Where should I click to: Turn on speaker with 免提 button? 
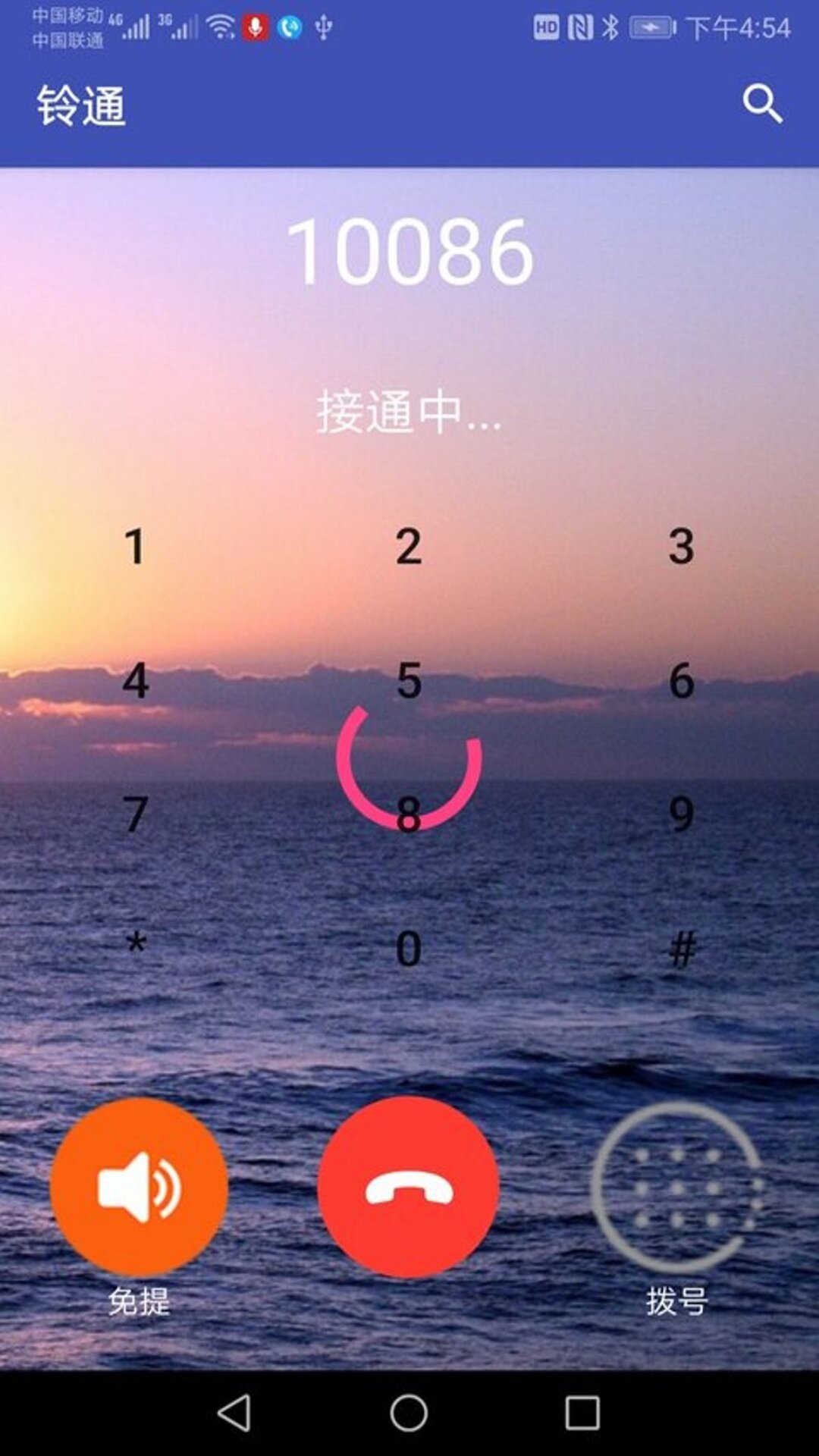point(139,1187)
